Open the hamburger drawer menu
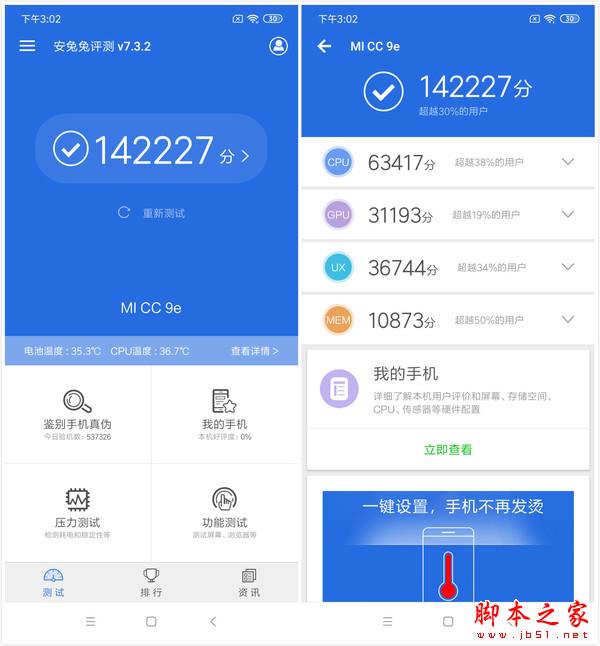 (28, 46)
